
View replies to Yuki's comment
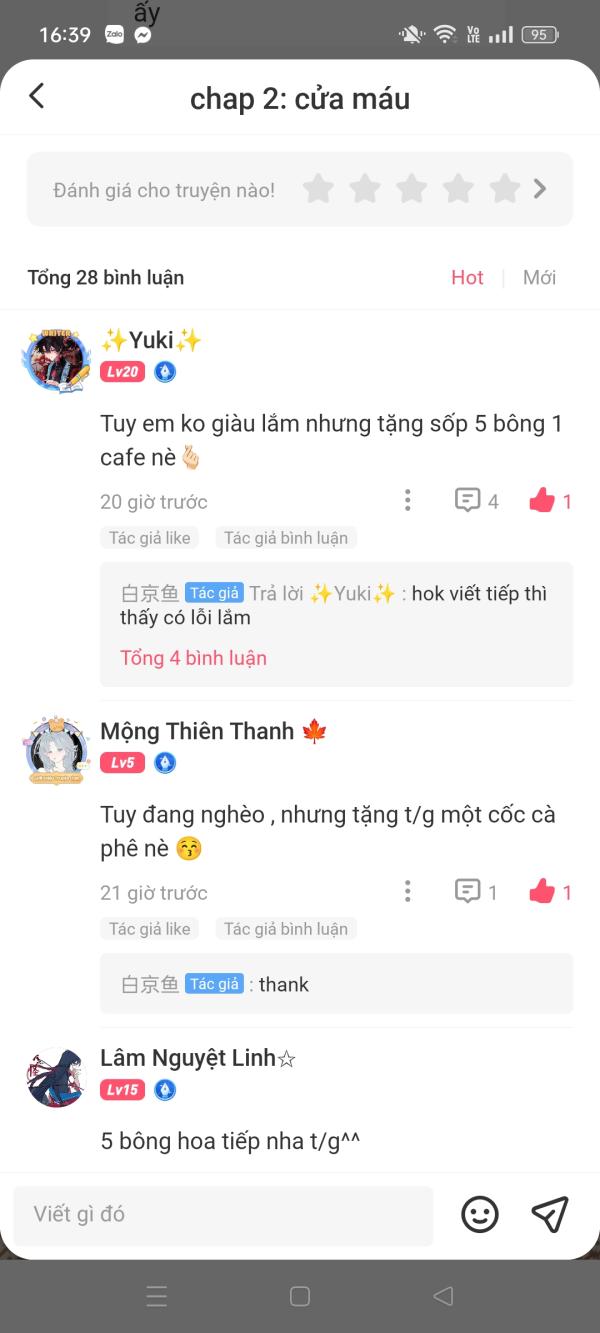point(476,501)
